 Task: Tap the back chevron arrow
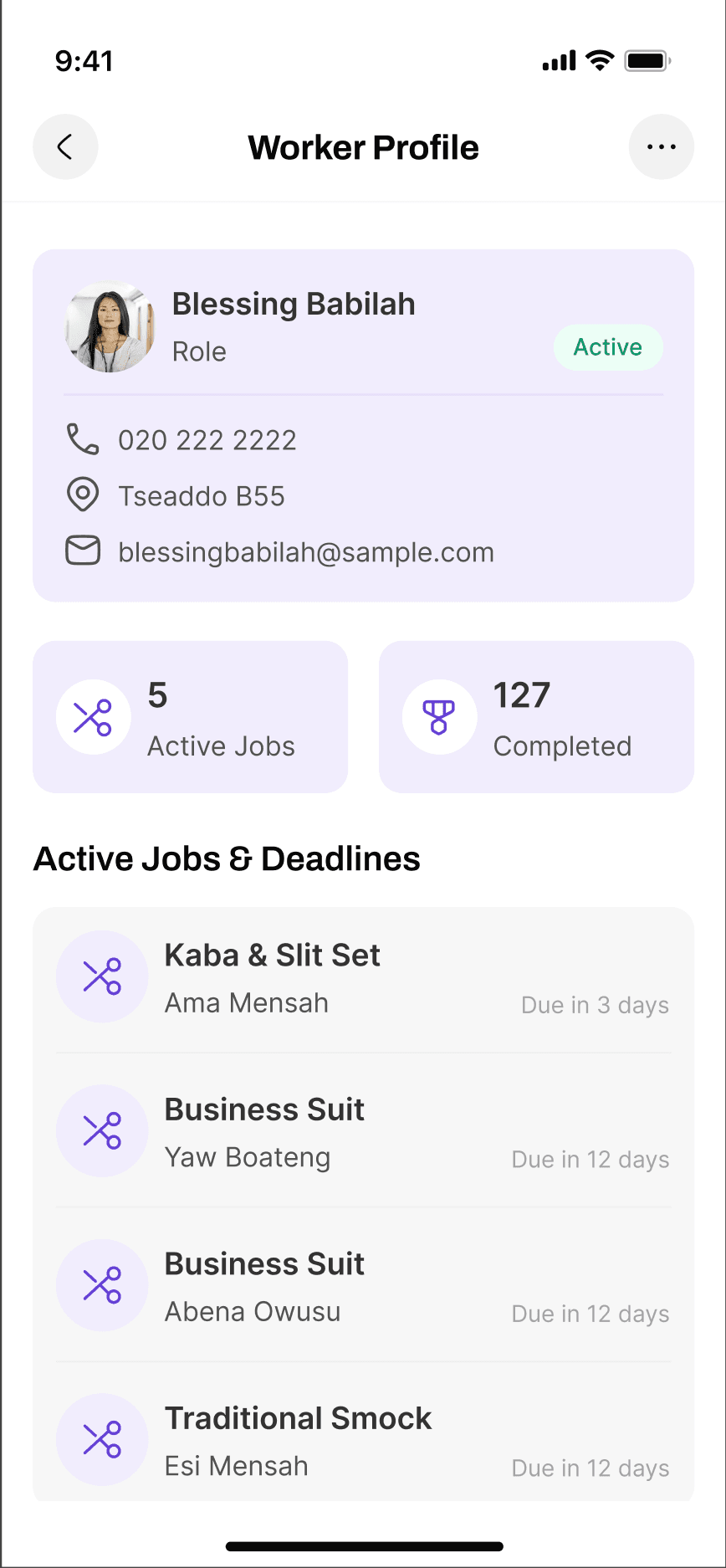[x=65, y=146]
